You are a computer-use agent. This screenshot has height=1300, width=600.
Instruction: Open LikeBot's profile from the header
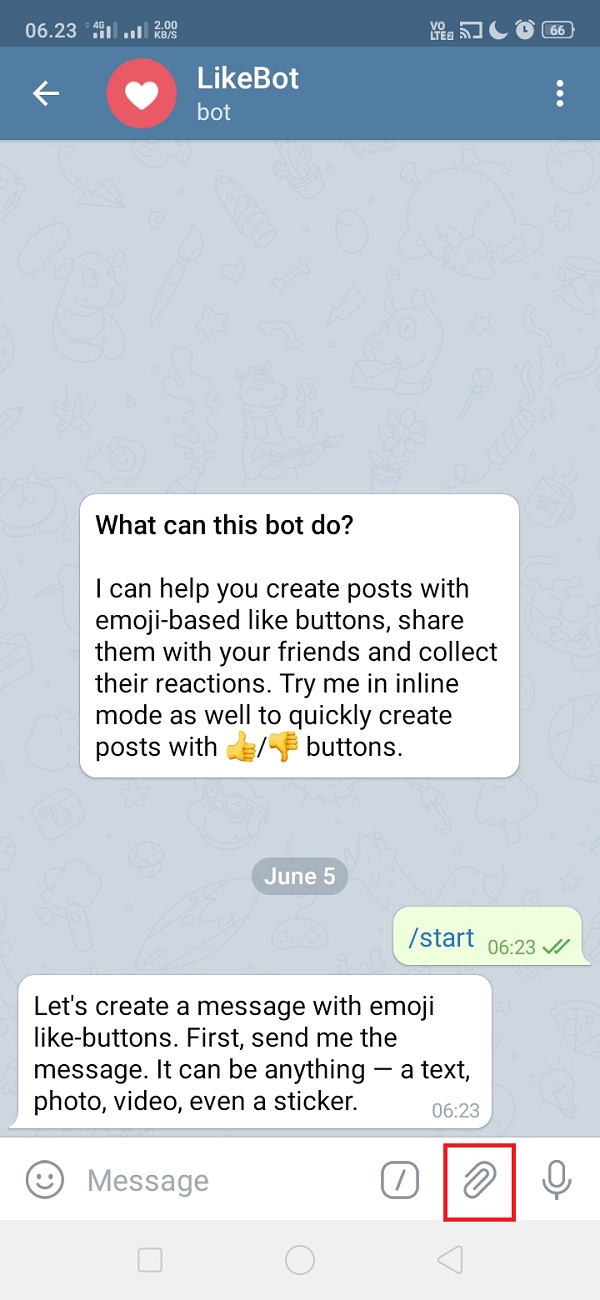click(x=247, y=93)
